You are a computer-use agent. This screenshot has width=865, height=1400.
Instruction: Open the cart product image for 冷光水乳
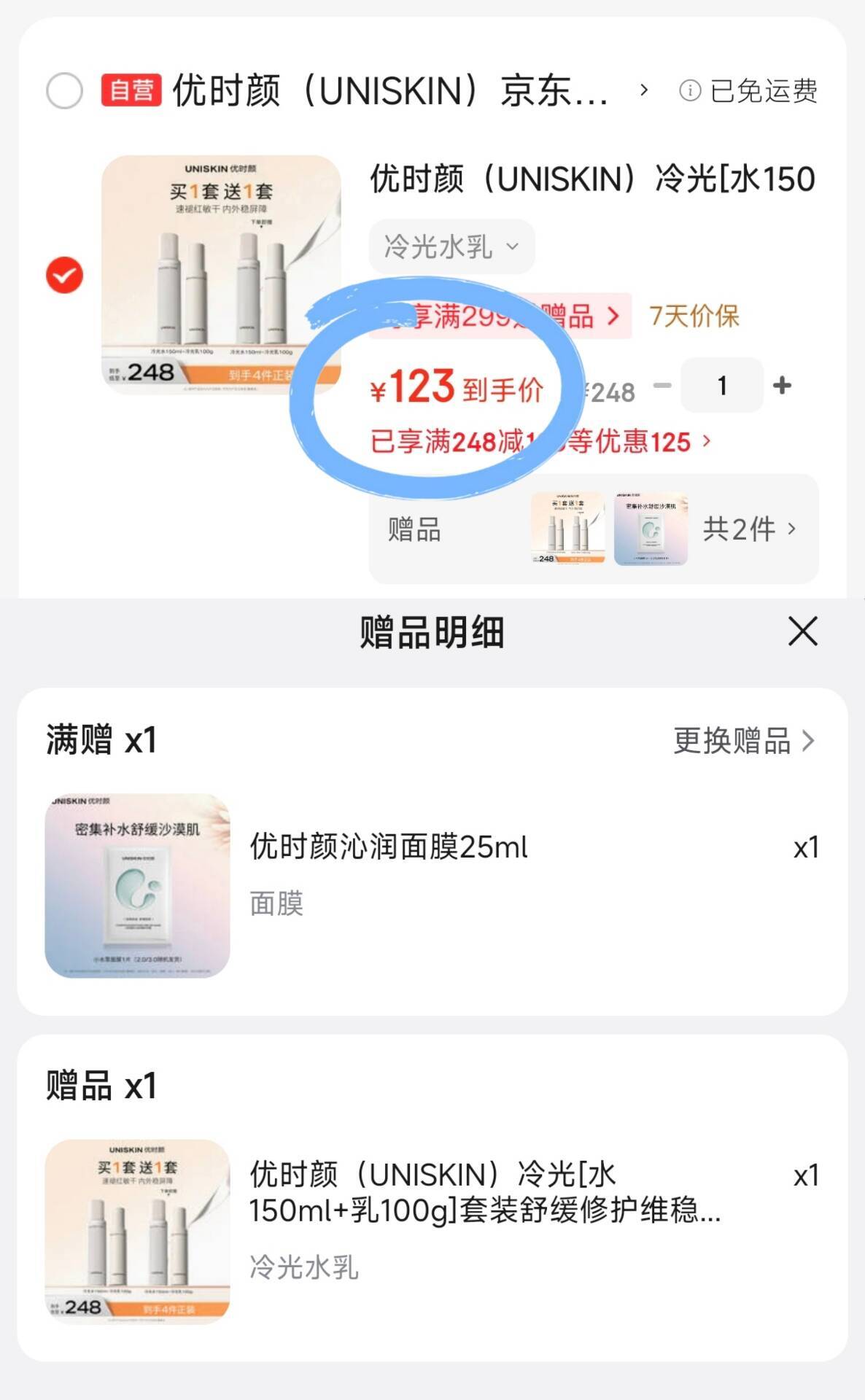click(220, 273)
